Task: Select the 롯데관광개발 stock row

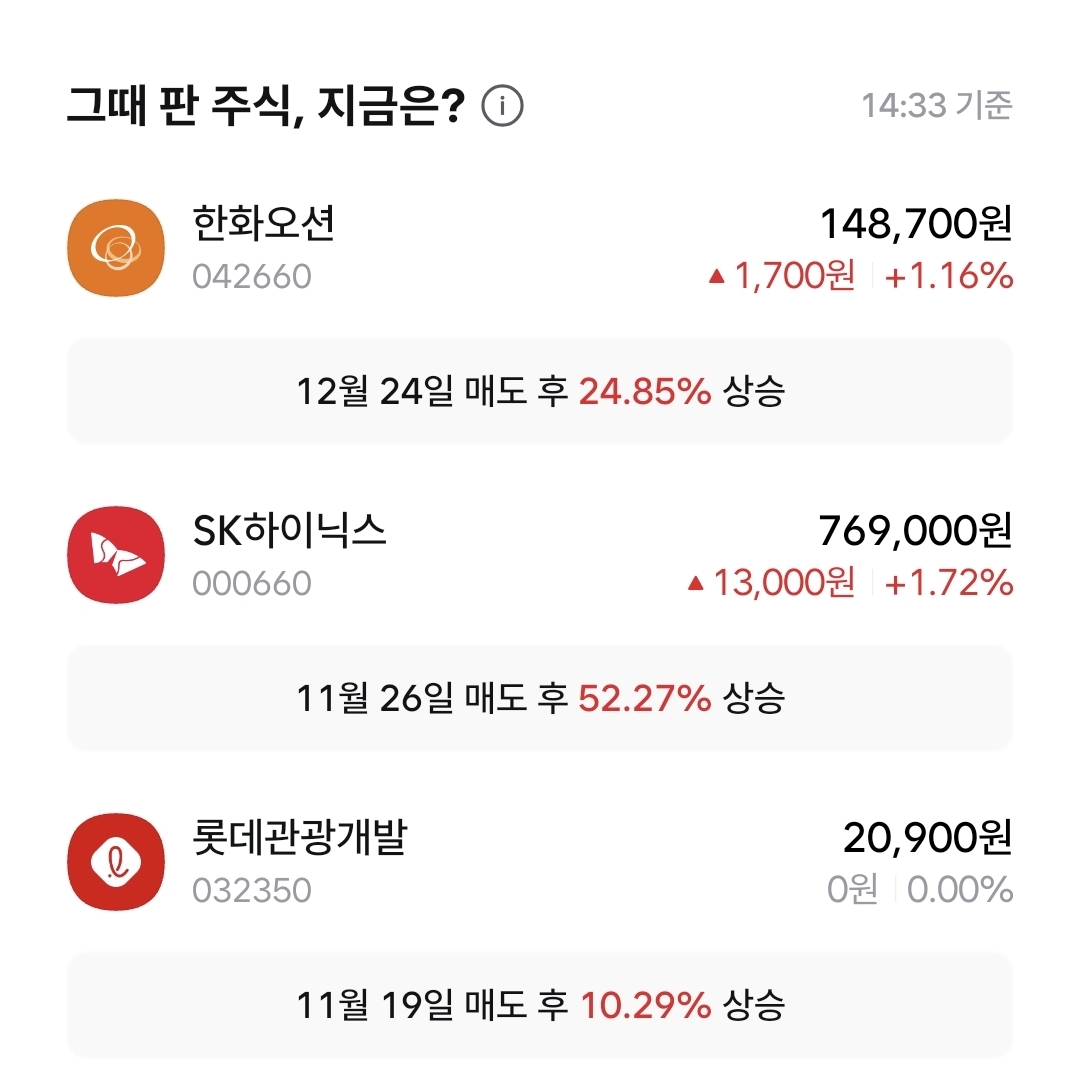Action: 540,862
